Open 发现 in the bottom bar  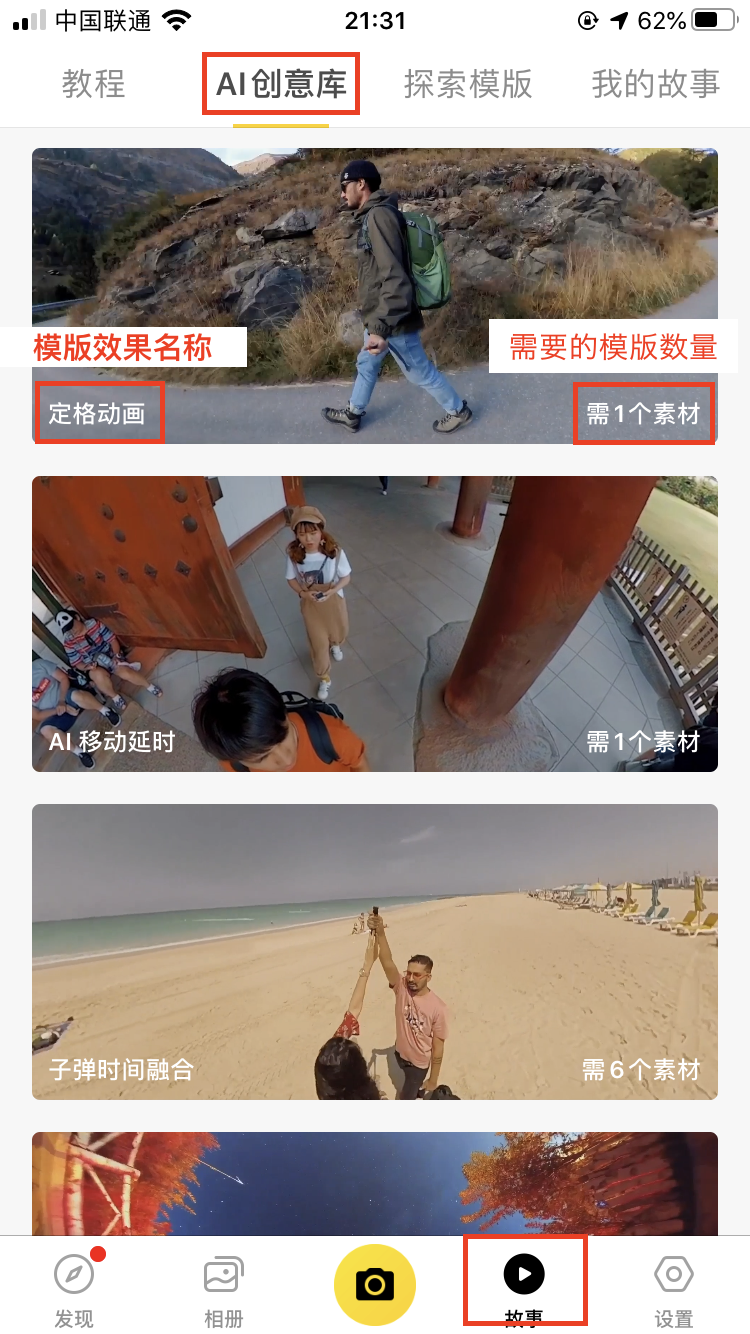click(74, 1288)
